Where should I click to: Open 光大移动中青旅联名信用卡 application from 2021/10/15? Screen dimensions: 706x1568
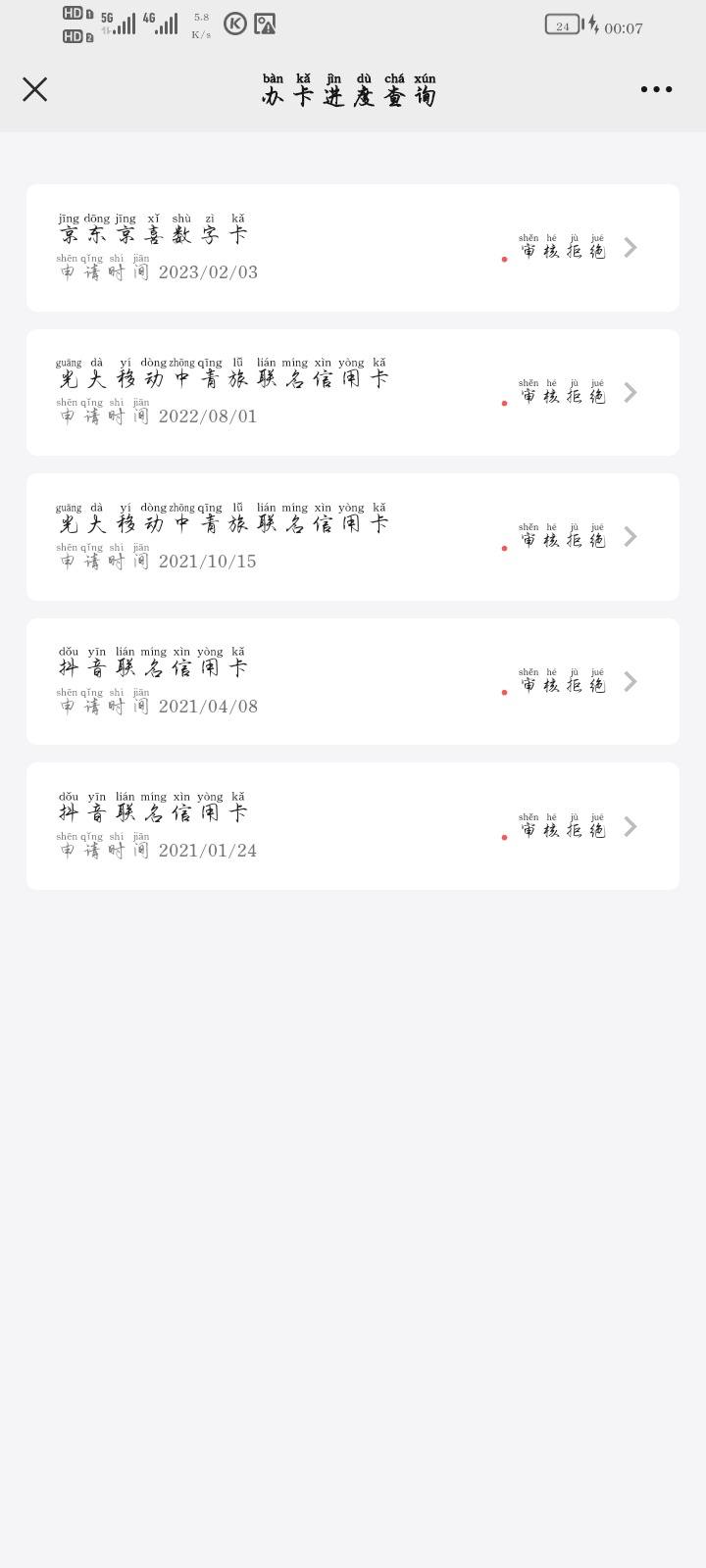click(353, 537)
